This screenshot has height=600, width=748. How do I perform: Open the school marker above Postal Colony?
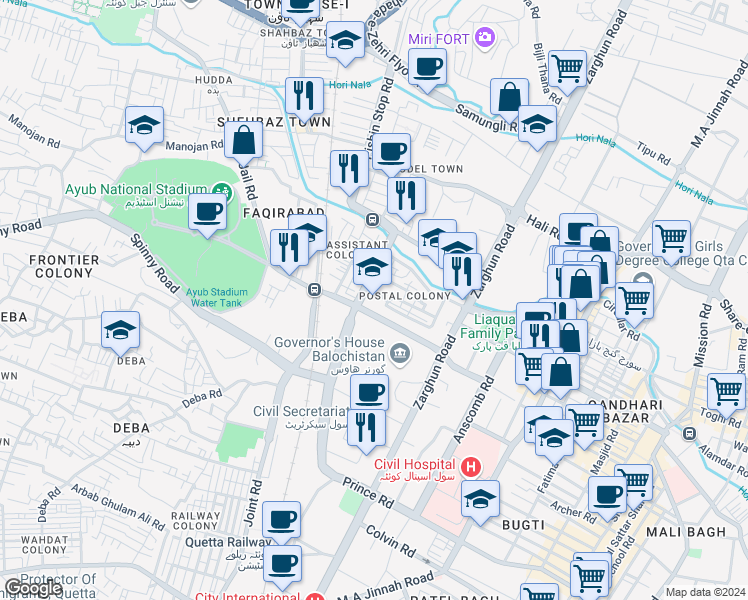pos(373,267)
